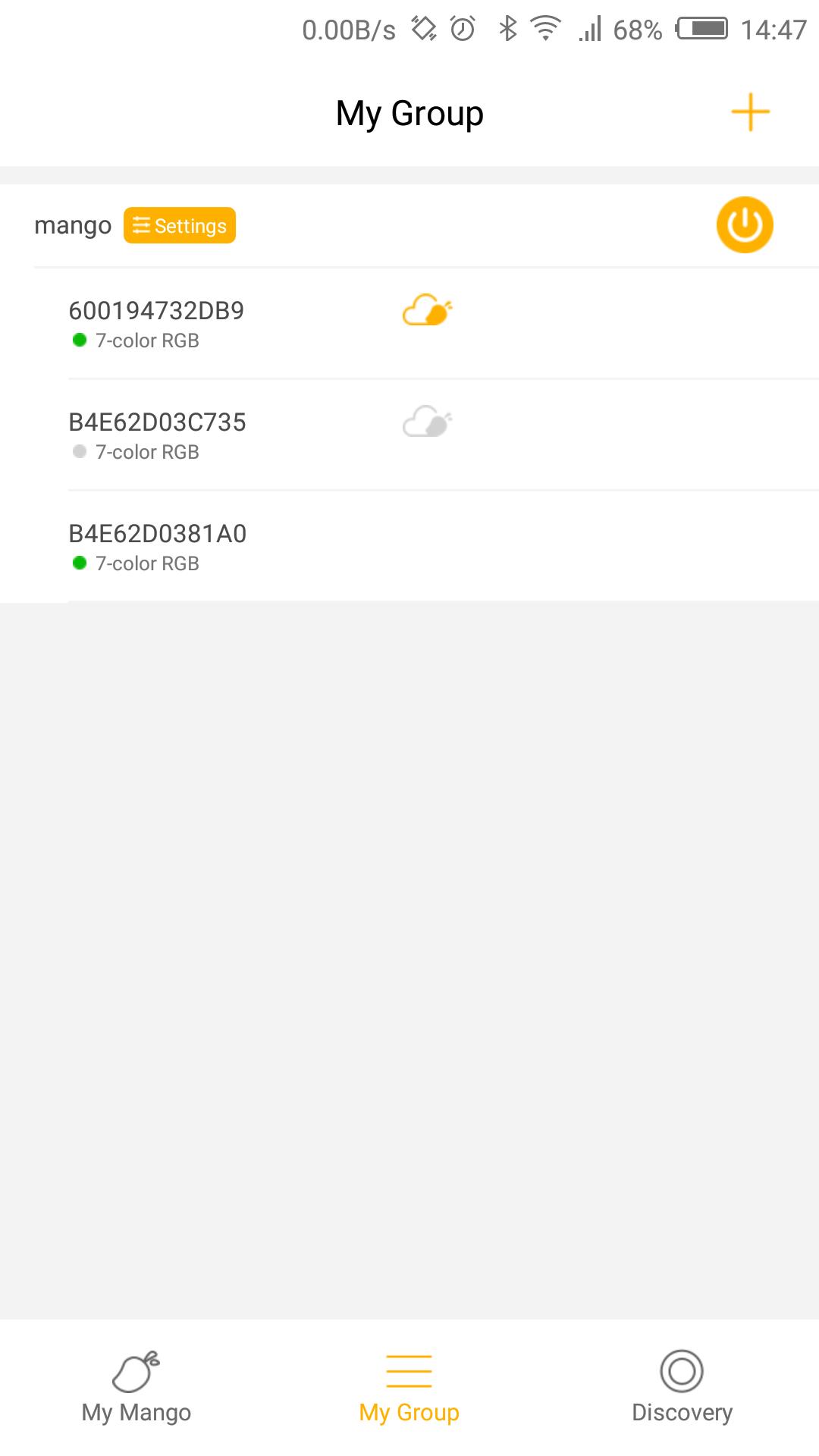819x1456 pixels.
Task: Go to the Discovery tab
Action: coord(682,1388)
